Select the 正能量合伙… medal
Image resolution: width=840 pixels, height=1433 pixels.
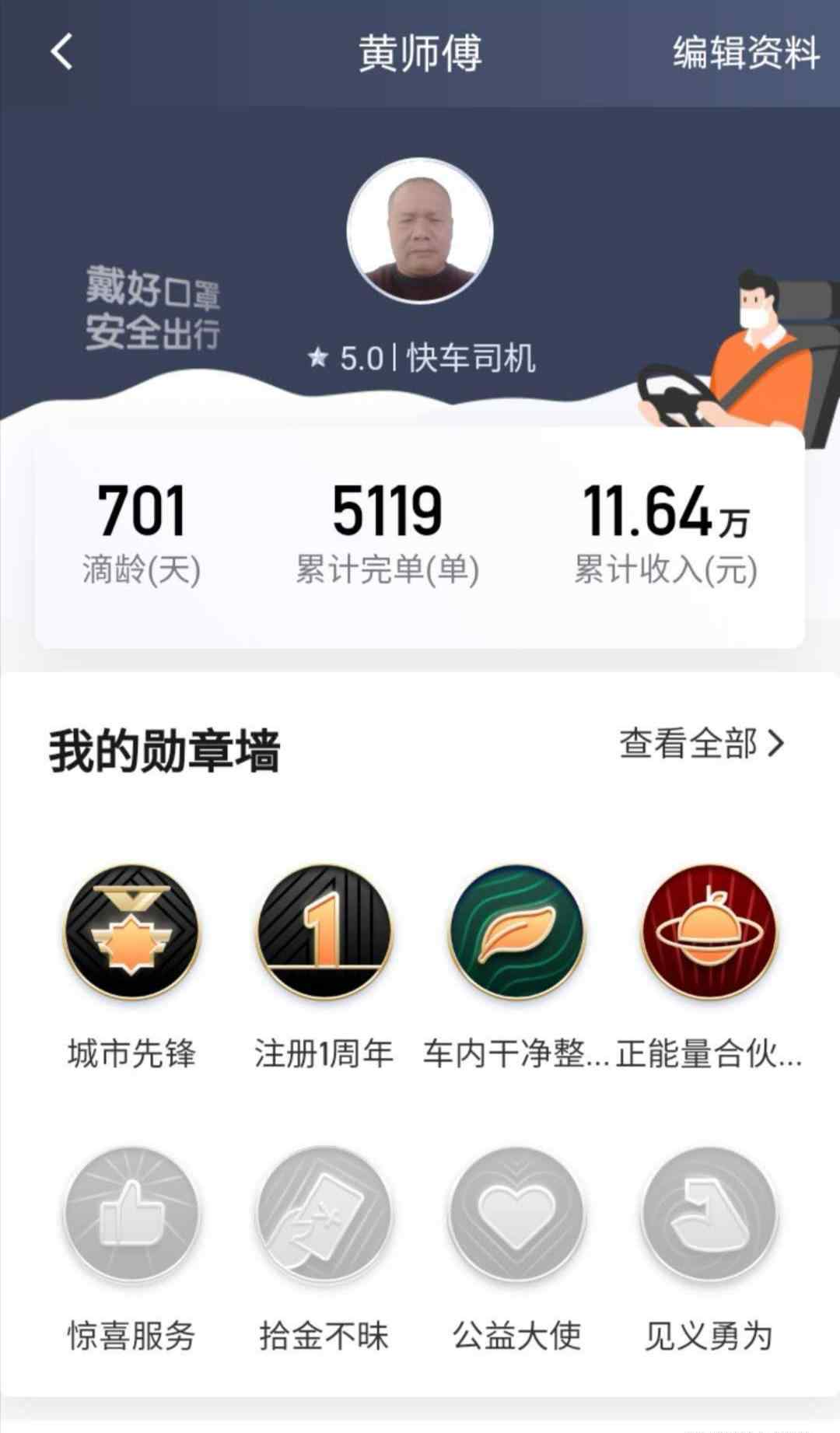[x=709, y=931]
